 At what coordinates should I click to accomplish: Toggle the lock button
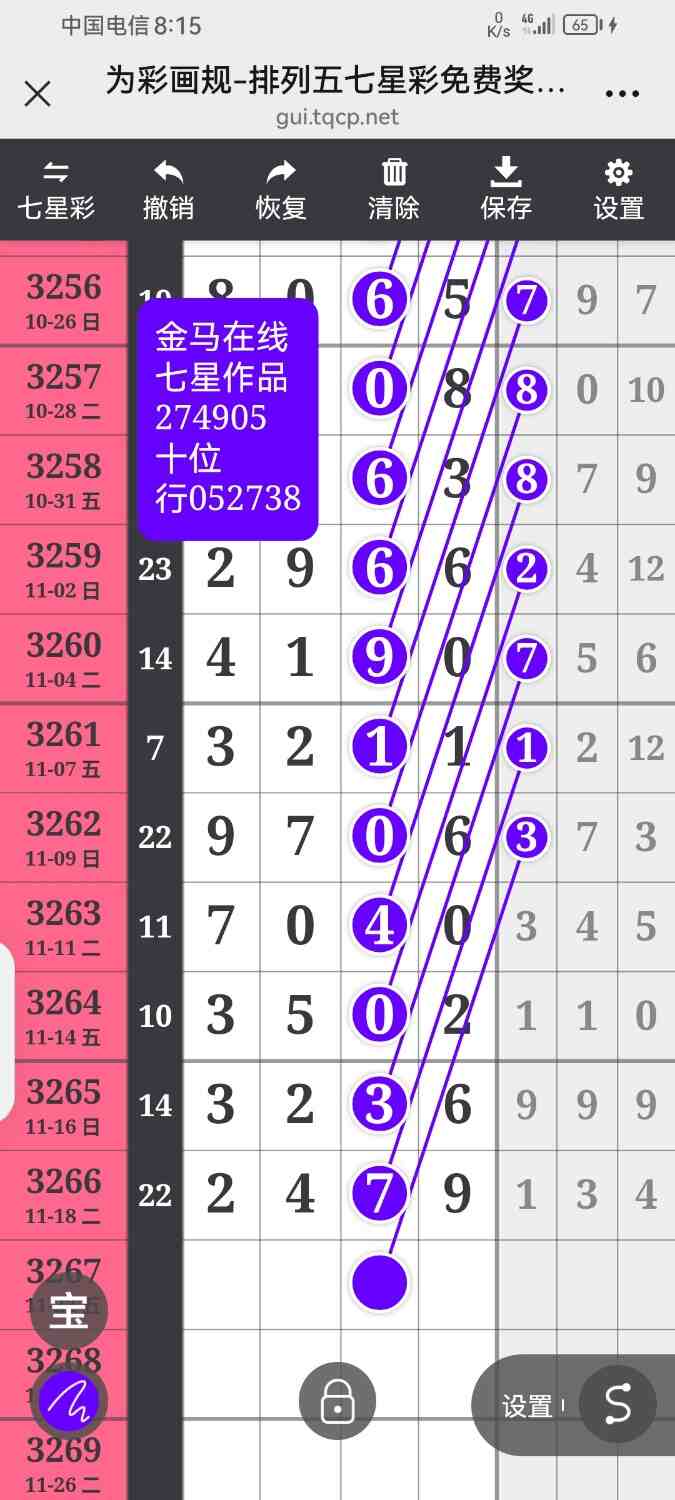click(x=338, y=1402)
